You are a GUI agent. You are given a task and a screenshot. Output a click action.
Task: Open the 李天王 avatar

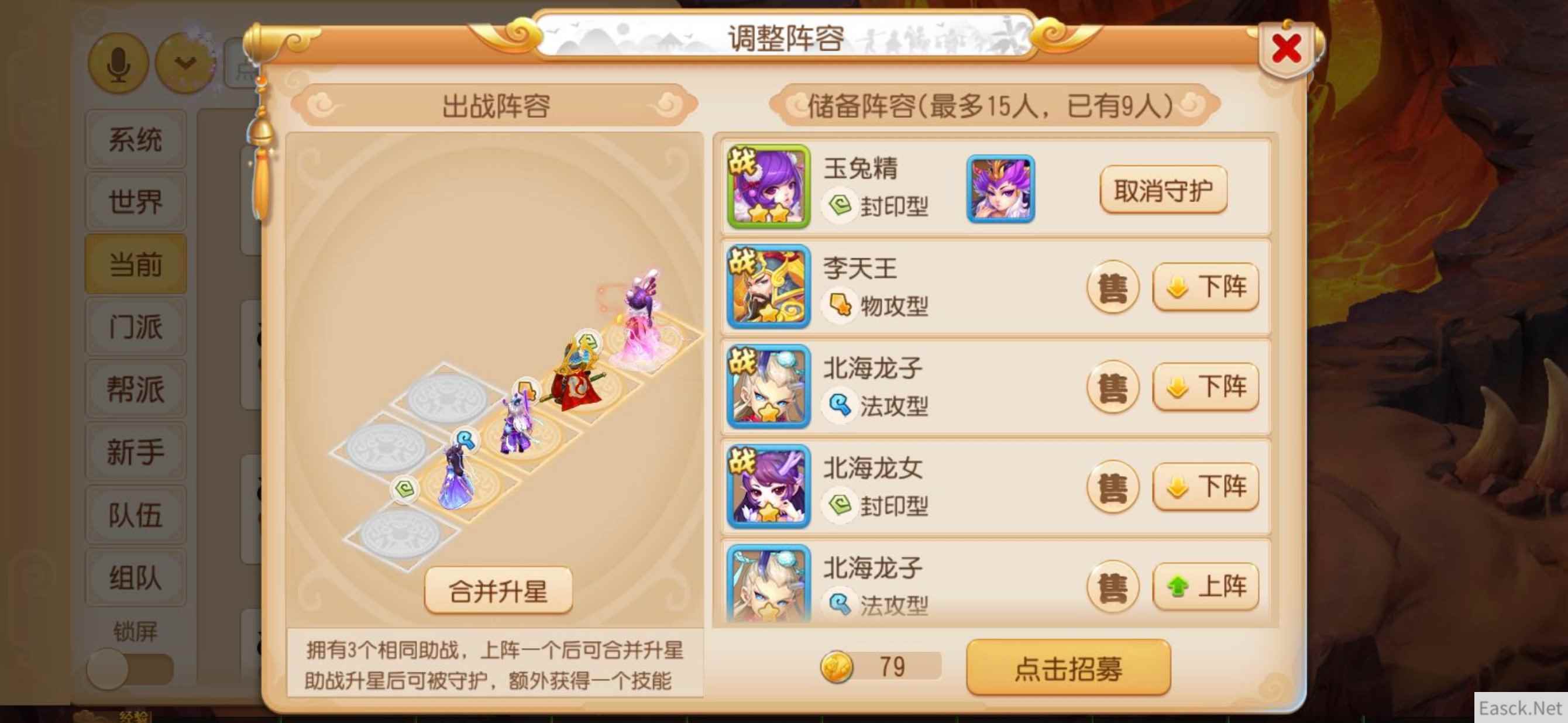(x=768, y=287)
